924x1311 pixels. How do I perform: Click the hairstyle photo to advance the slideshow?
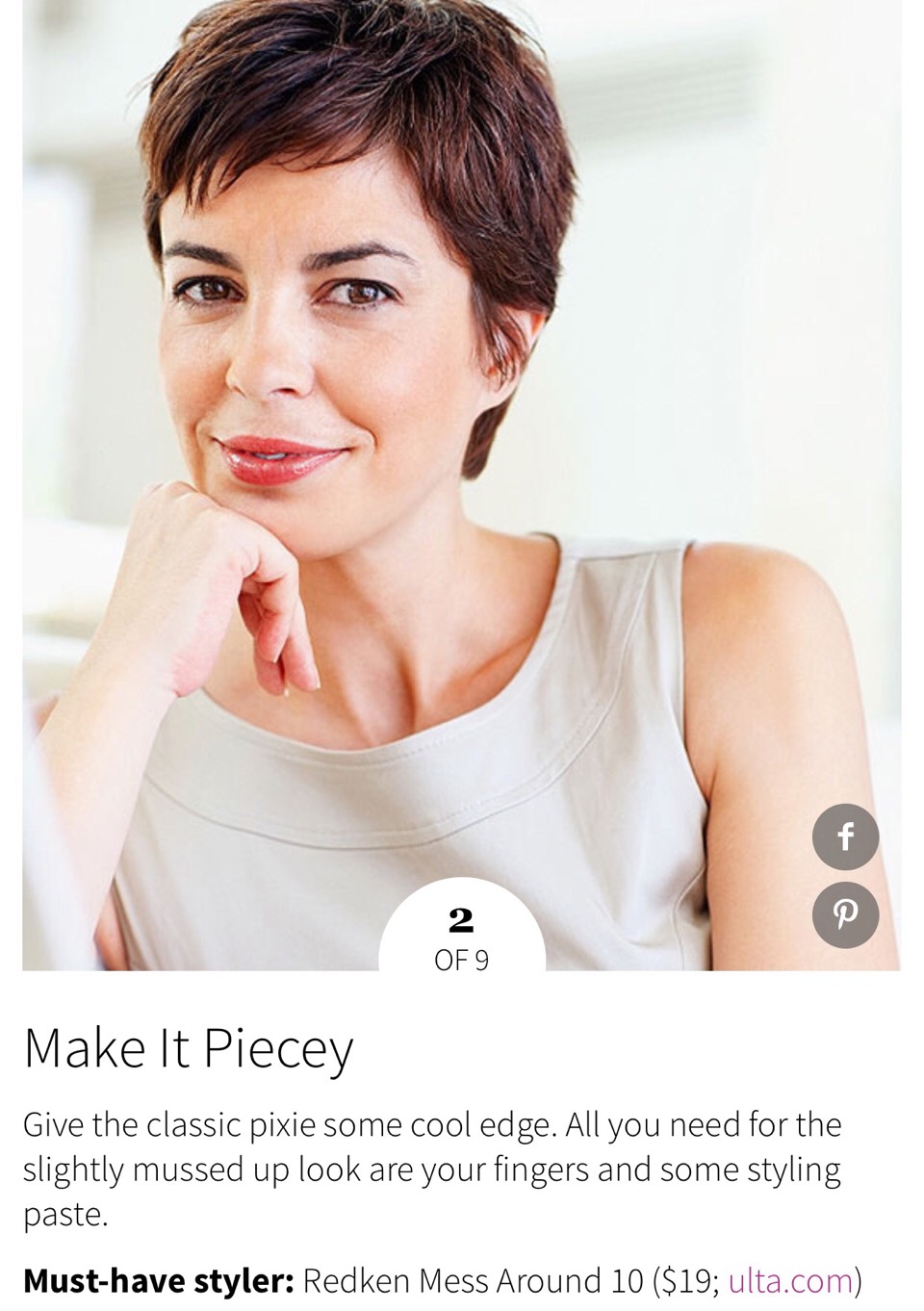tap(462, 481)
